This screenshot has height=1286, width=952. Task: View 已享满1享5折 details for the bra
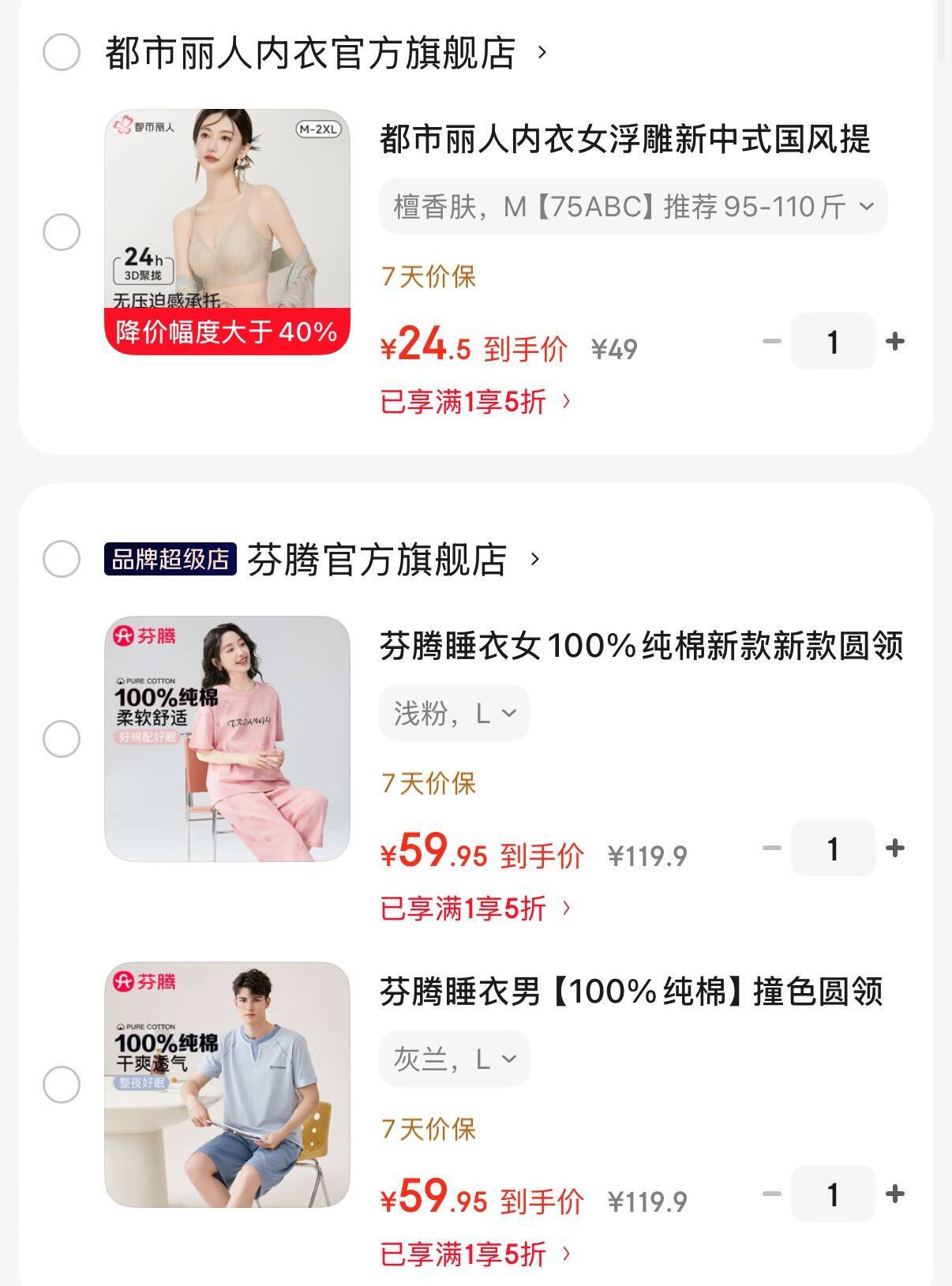[475, 402]
